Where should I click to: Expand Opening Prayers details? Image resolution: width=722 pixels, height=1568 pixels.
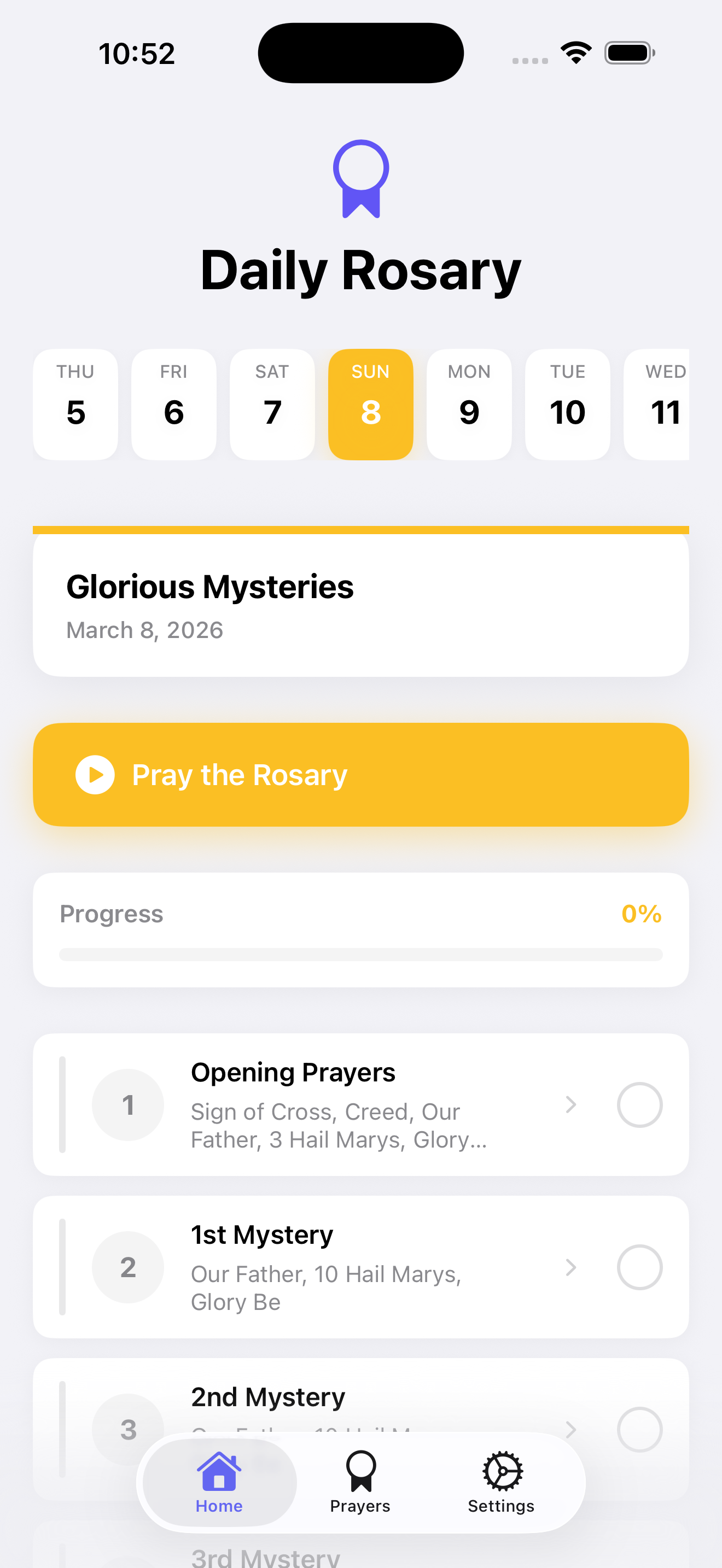(570, 1105)
